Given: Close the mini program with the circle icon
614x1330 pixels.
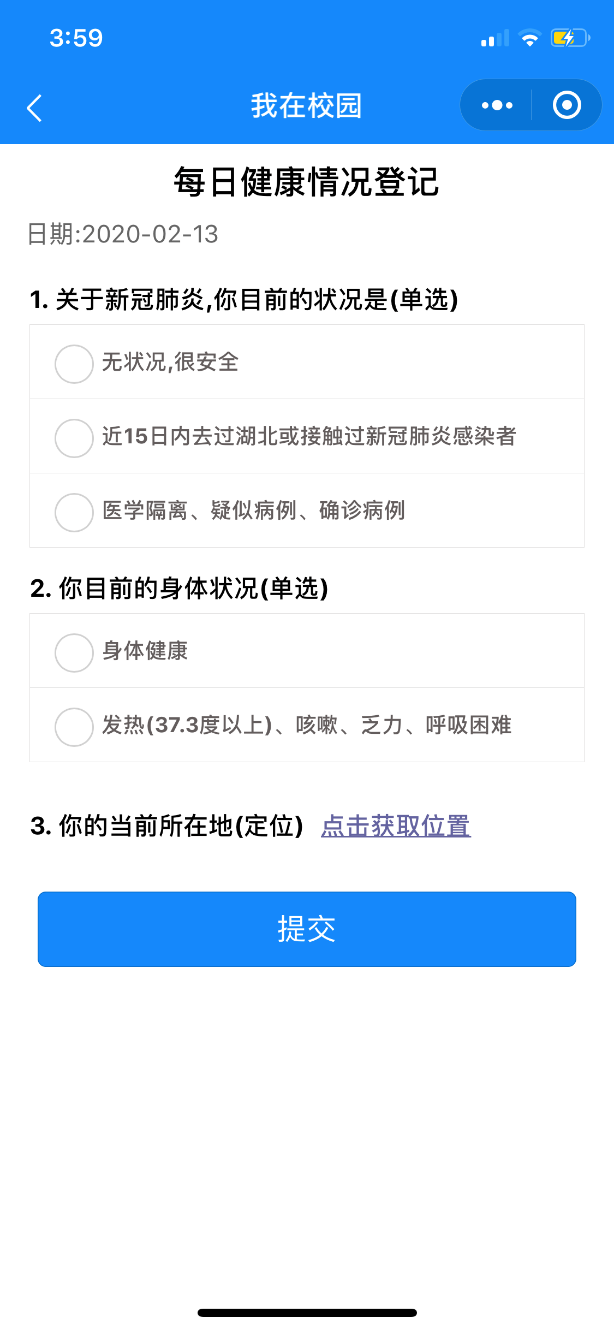Looking at the screenshot, I should 566,105.
